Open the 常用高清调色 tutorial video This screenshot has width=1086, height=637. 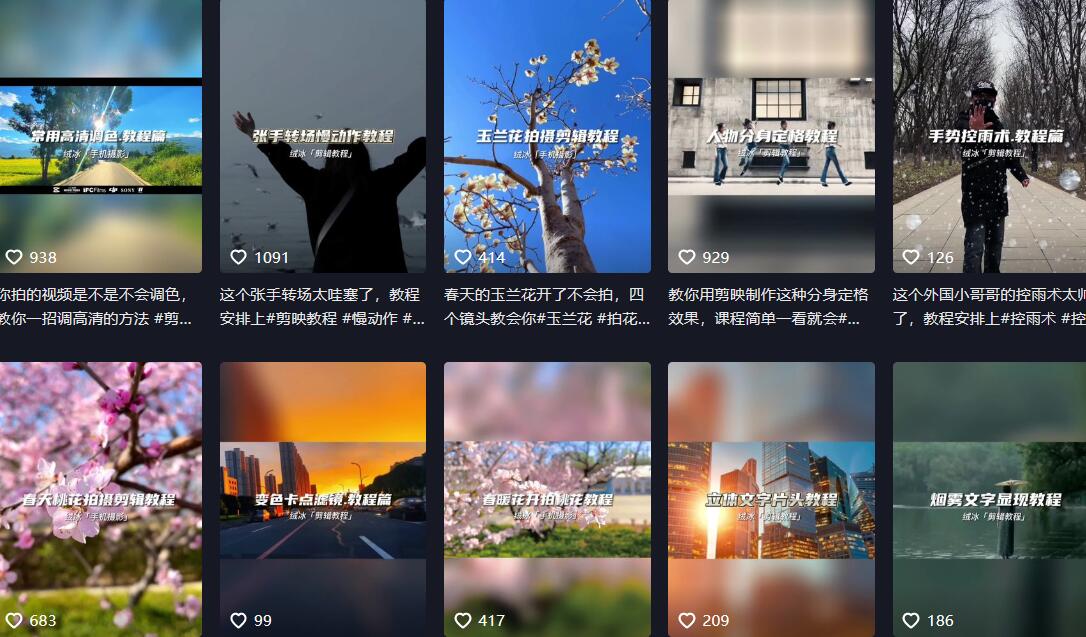pyautogui.click(x=100, y=135)
